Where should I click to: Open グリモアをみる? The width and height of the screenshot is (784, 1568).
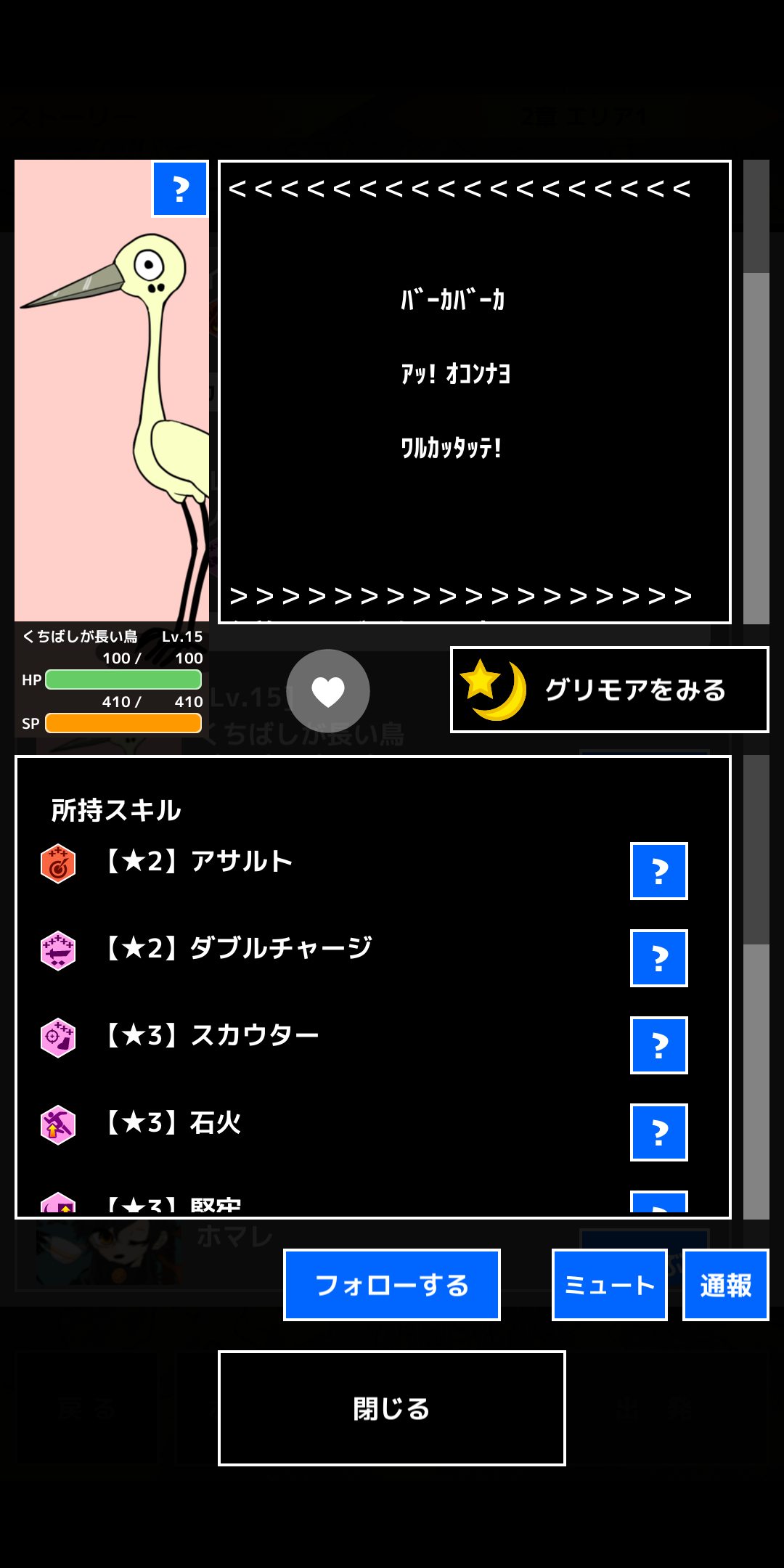609,690
